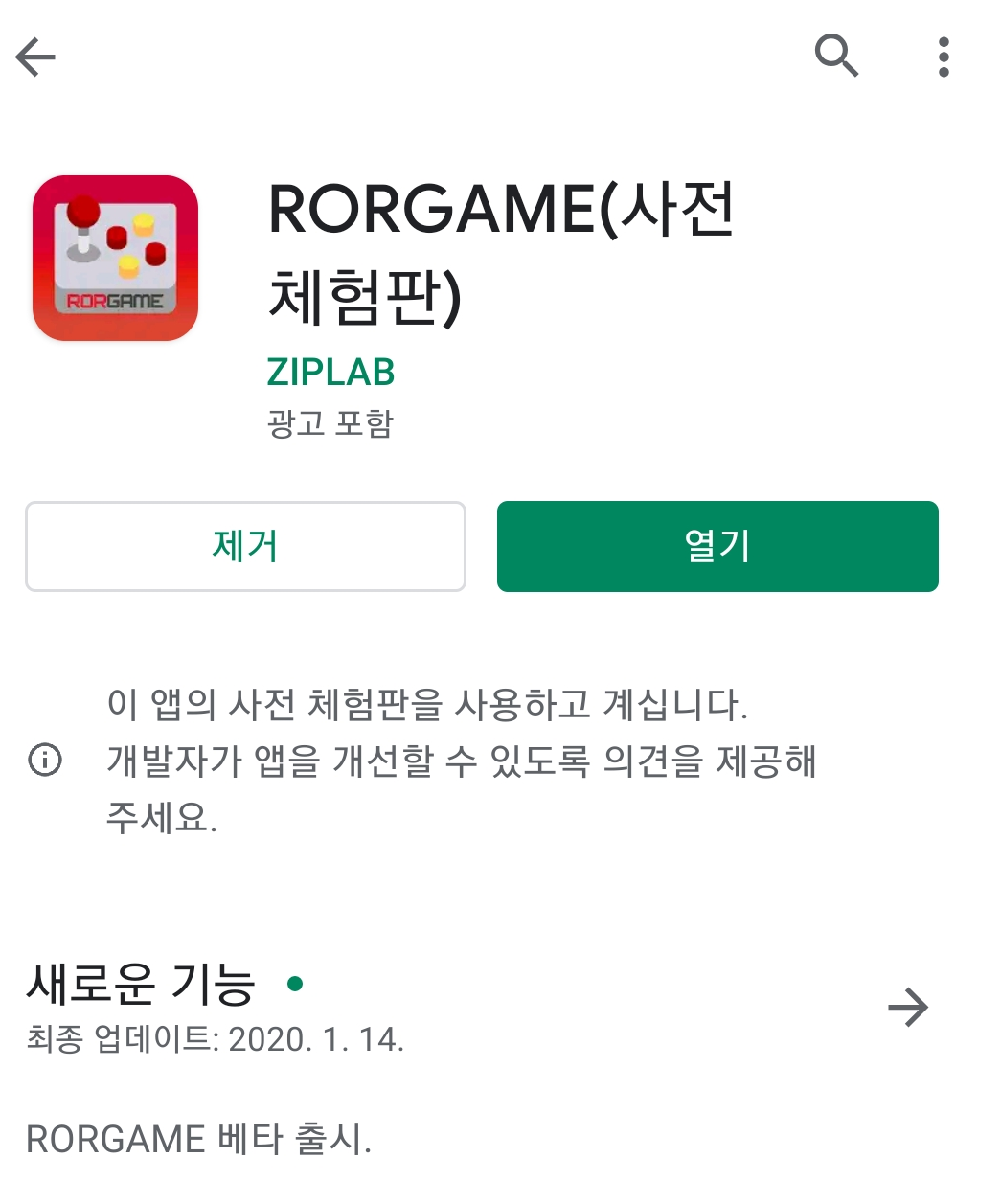Tap the 제거 uninstall button
Viewport: 1001px width, 1204px height.
pos(245,546)
